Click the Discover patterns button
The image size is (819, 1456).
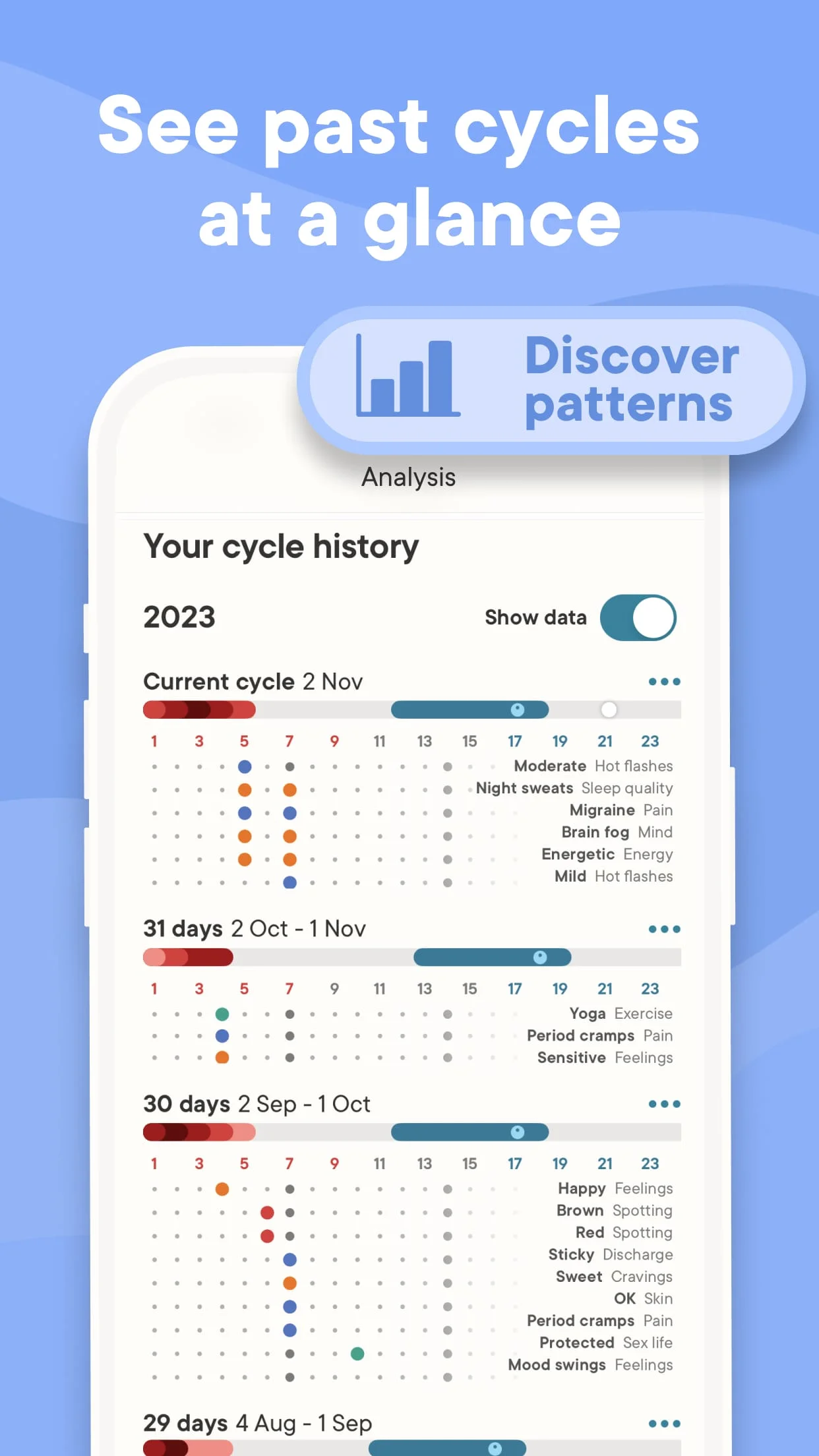(551, 379)
